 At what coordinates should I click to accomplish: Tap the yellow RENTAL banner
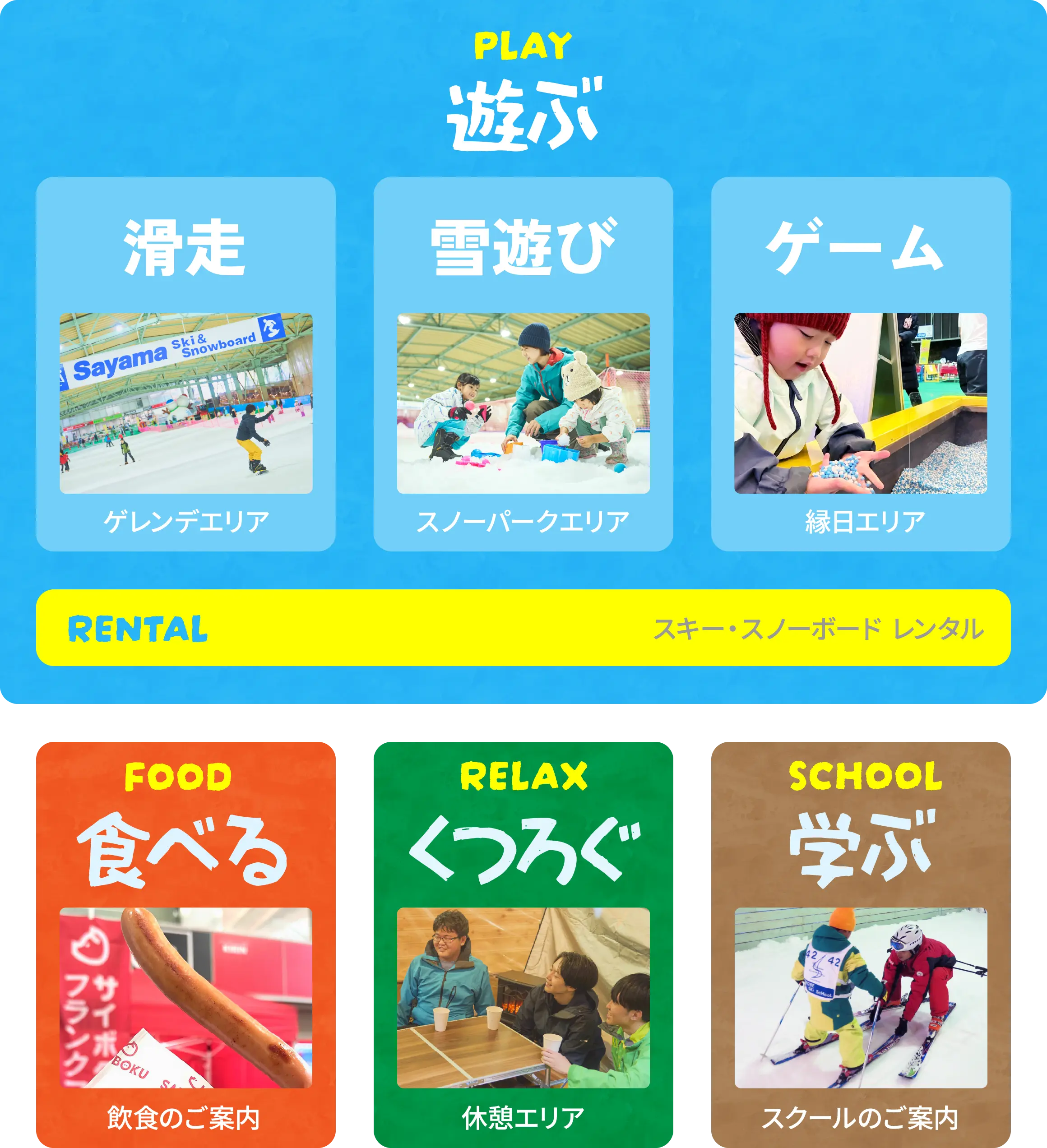tap(523, 628)
